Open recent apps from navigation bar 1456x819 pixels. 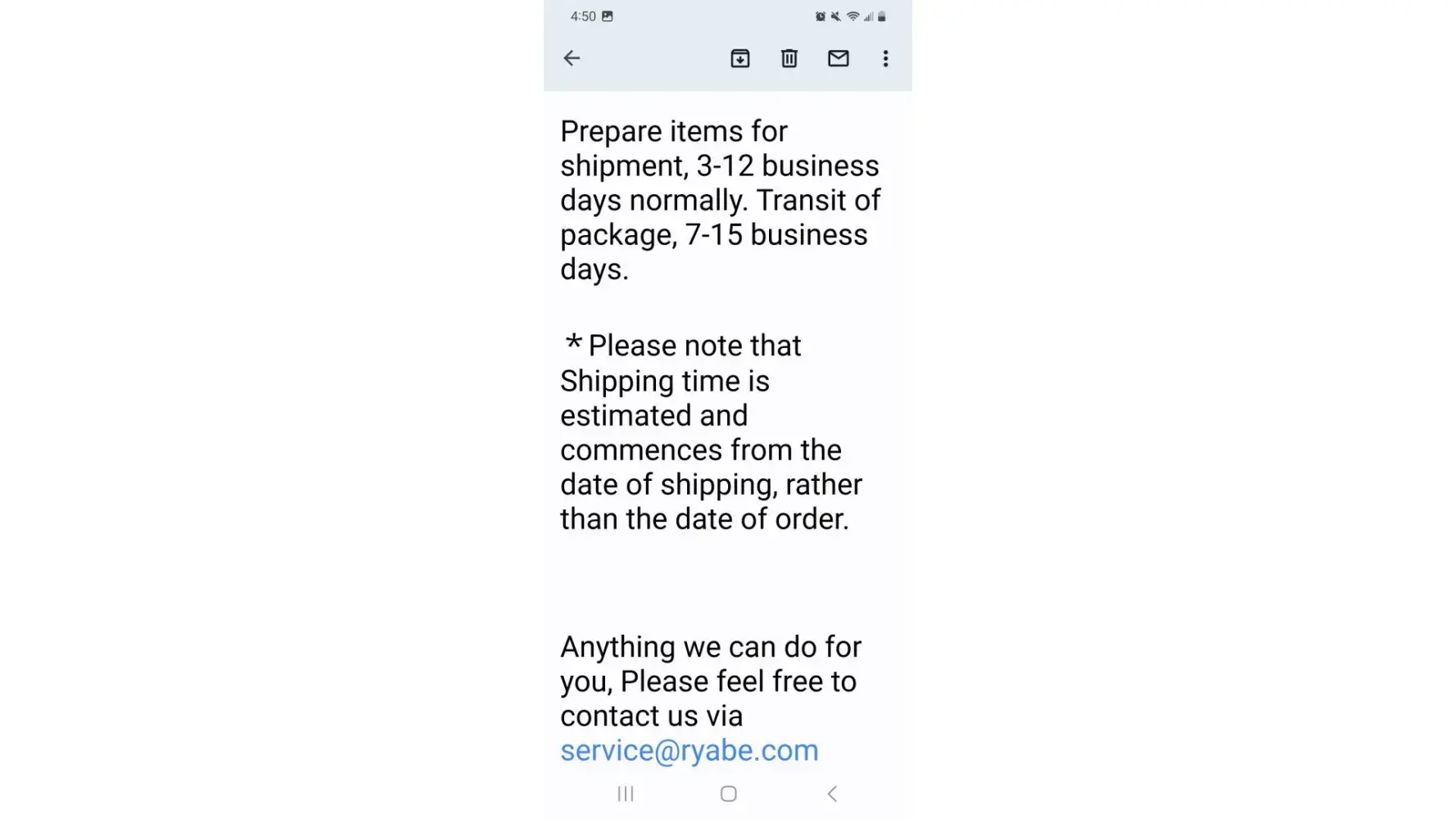click(x=626, y=794)
